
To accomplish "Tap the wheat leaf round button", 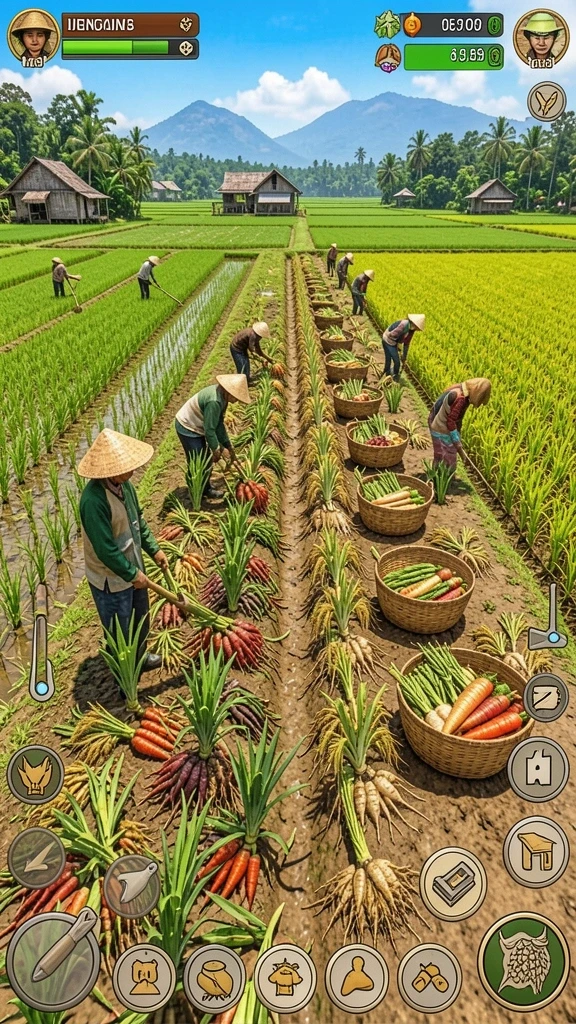I will click(547, 101).
